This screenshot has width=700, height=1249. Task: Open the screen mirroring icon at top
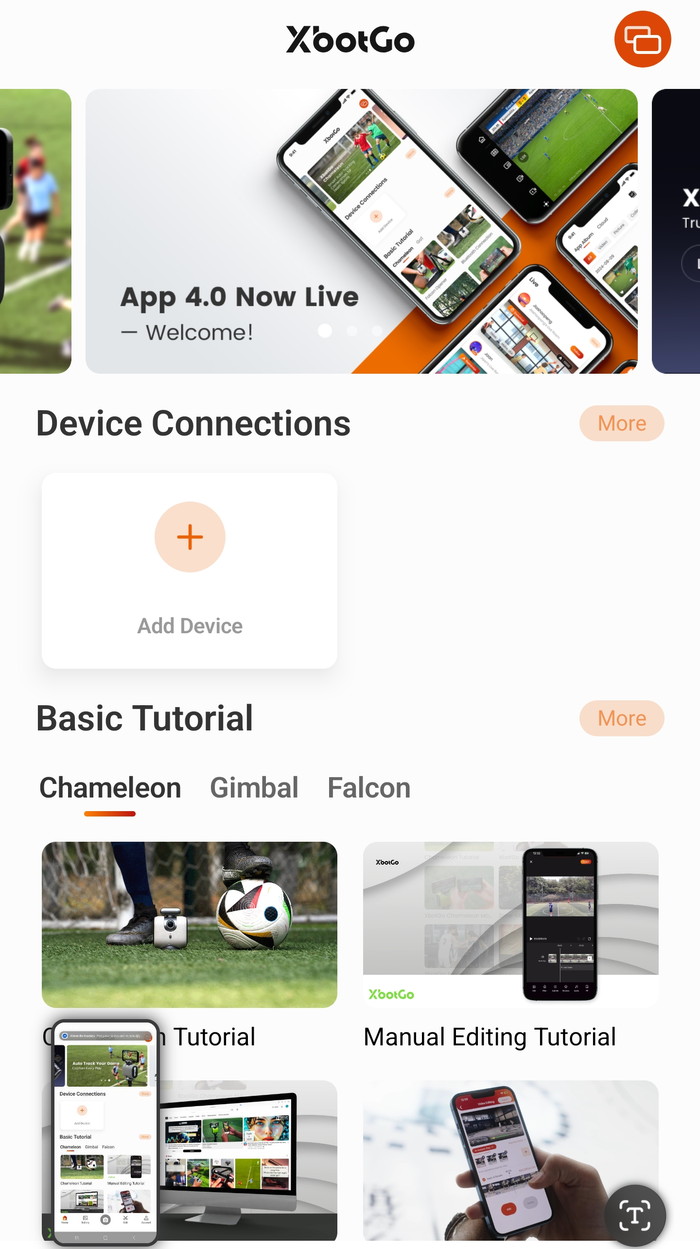(642, 40)
